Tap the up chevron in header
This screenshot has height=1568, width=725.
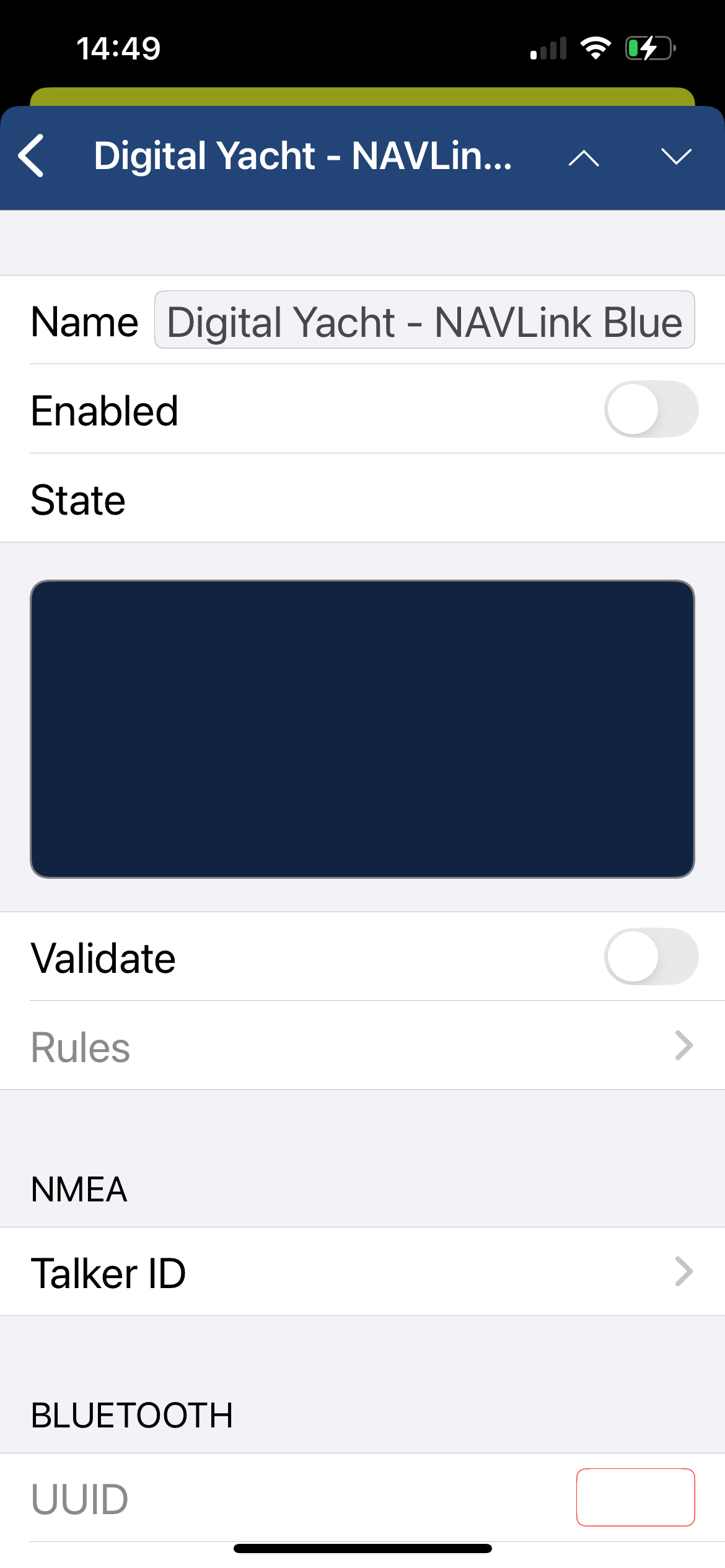(583, 158)
